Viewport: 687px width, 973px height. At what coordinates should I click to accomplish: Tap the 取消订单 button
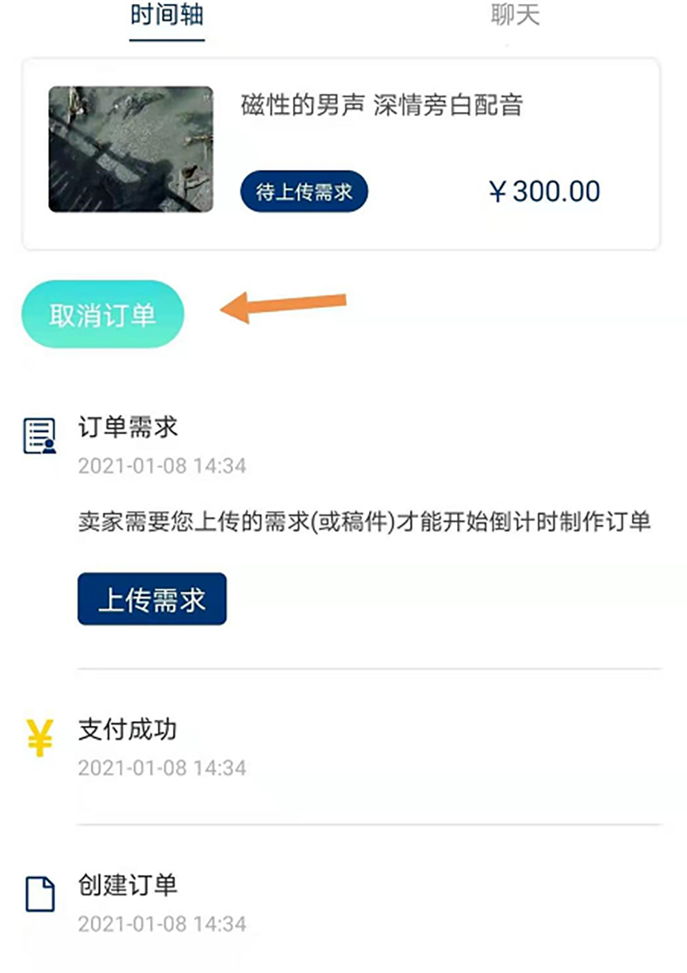pyautogui.click(x=103, y=315)
